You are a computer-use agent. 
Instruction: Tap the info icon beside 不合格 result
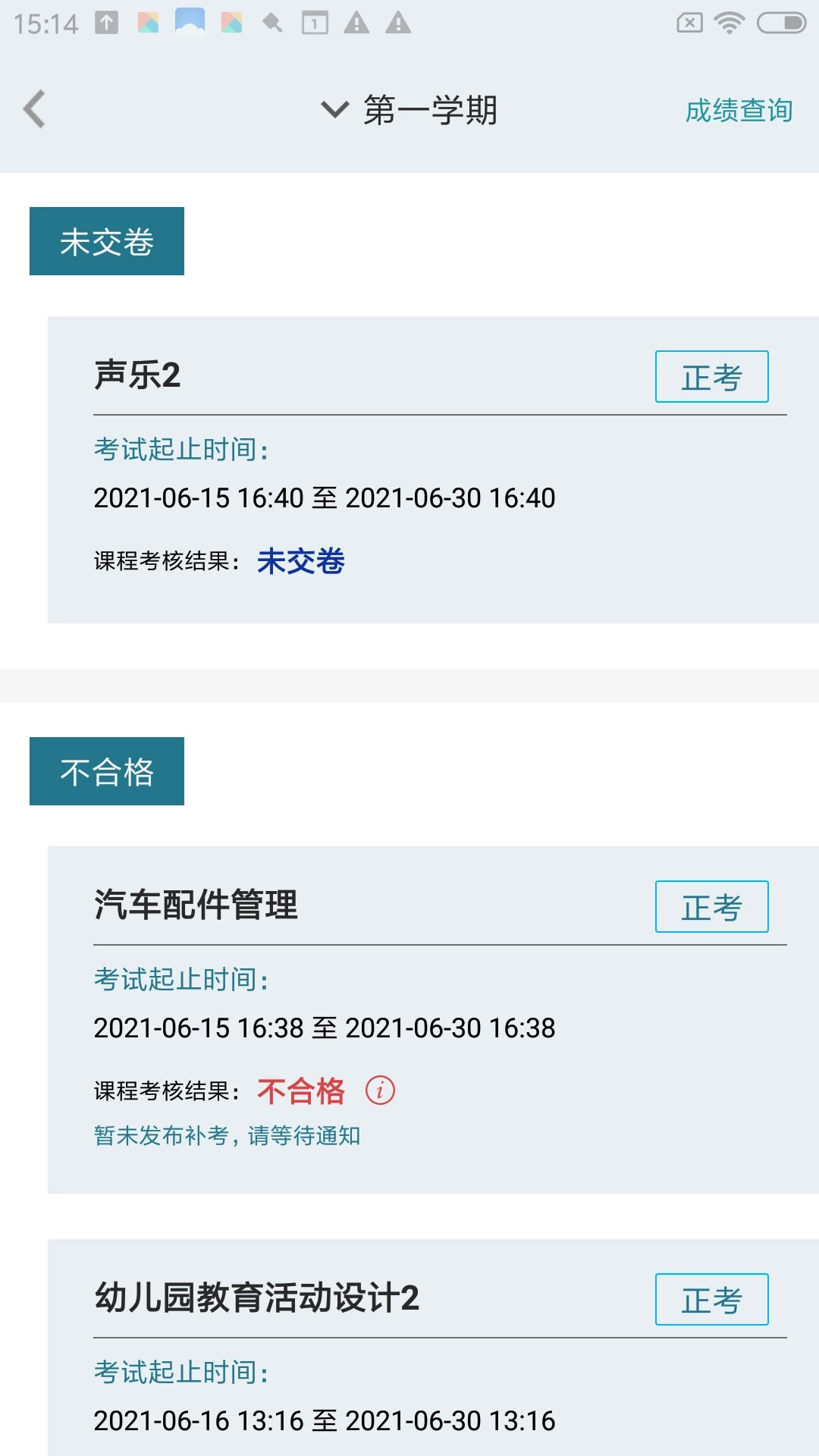tap(381, 1090)
